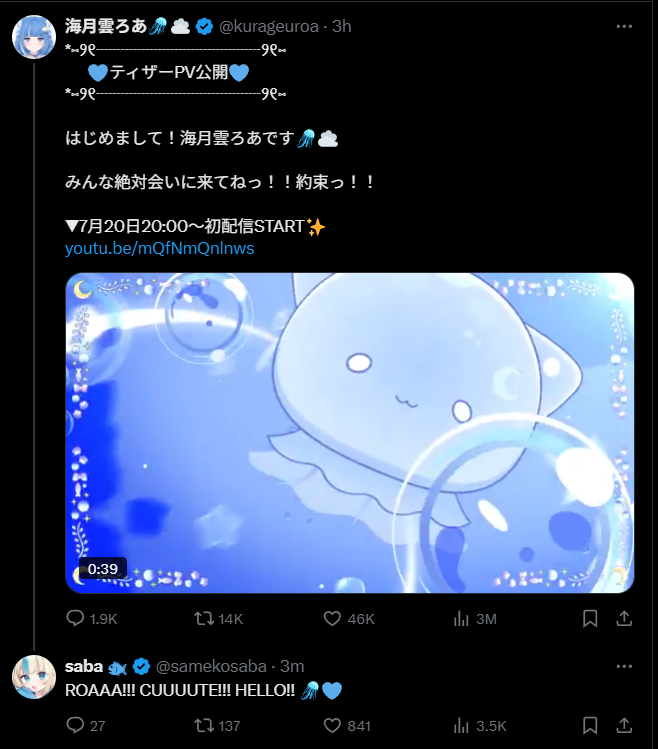Share 海月雲ろあ's post
Viewport: 658px width, 749px height.
click(624, 619)
